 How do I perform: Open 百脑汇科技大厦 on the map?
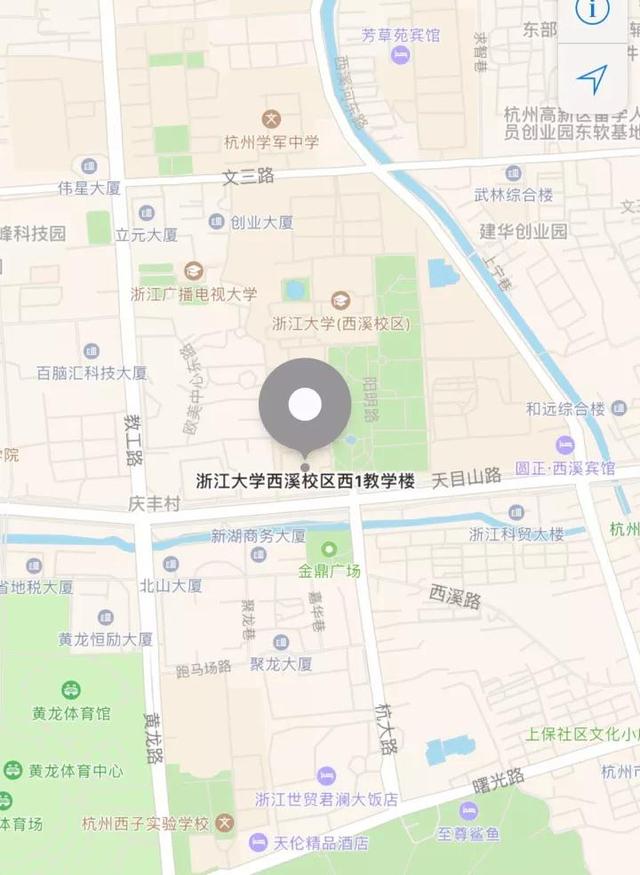coord(92,351)
